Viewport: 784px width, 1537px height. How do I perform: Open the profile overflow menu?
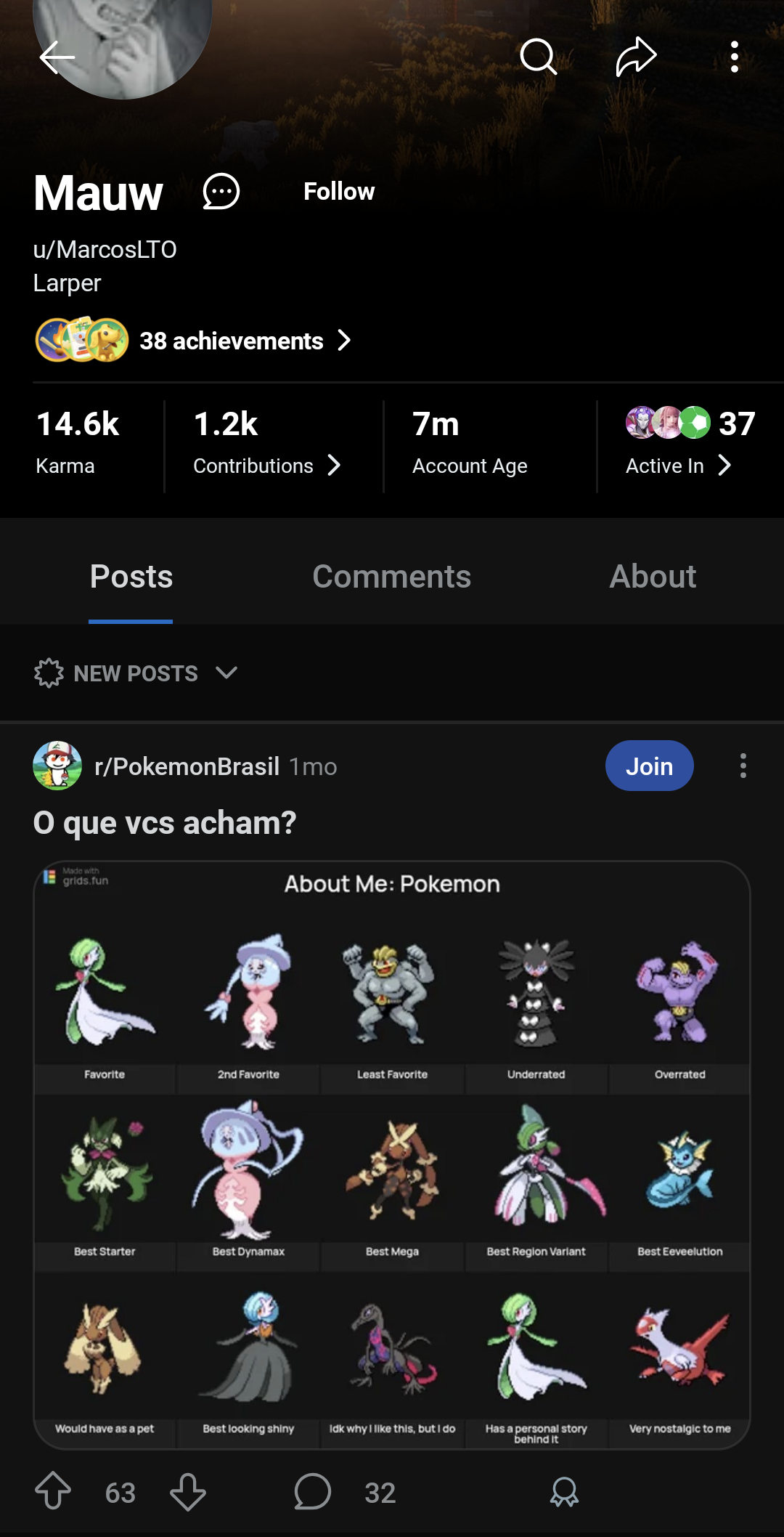[735, 57]
